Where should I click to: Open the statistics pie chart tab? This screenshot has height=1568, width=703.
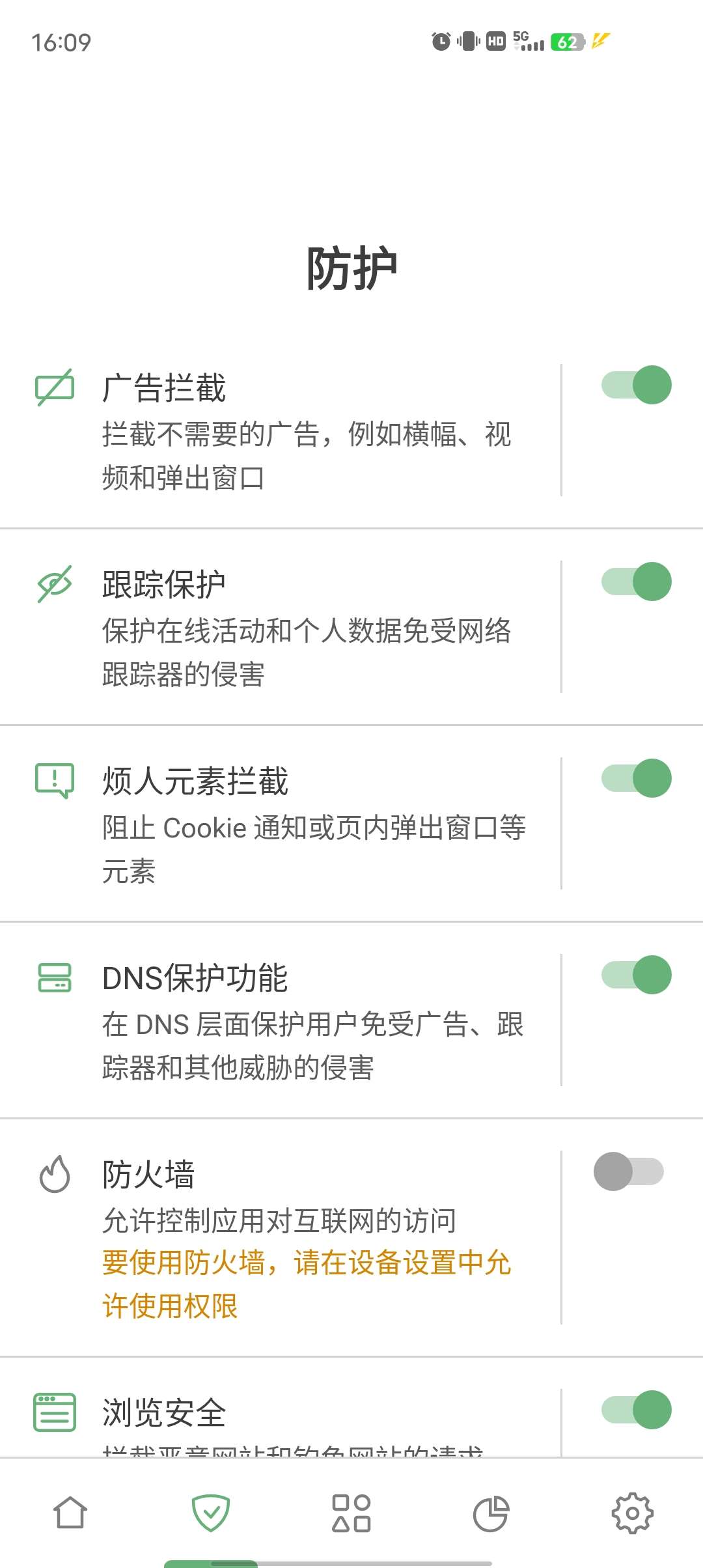tap(491, 1513)
